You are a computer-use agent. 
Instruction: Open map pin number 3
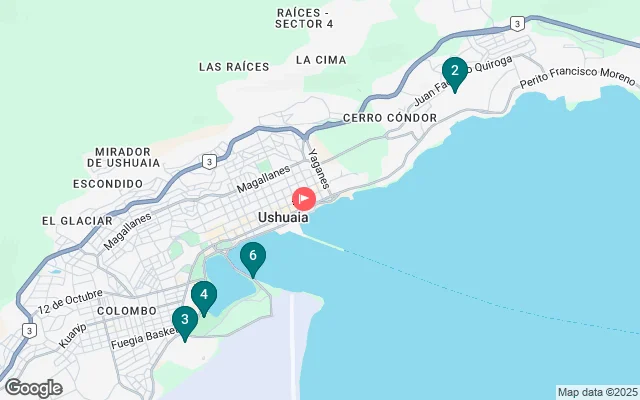(184, 321)
